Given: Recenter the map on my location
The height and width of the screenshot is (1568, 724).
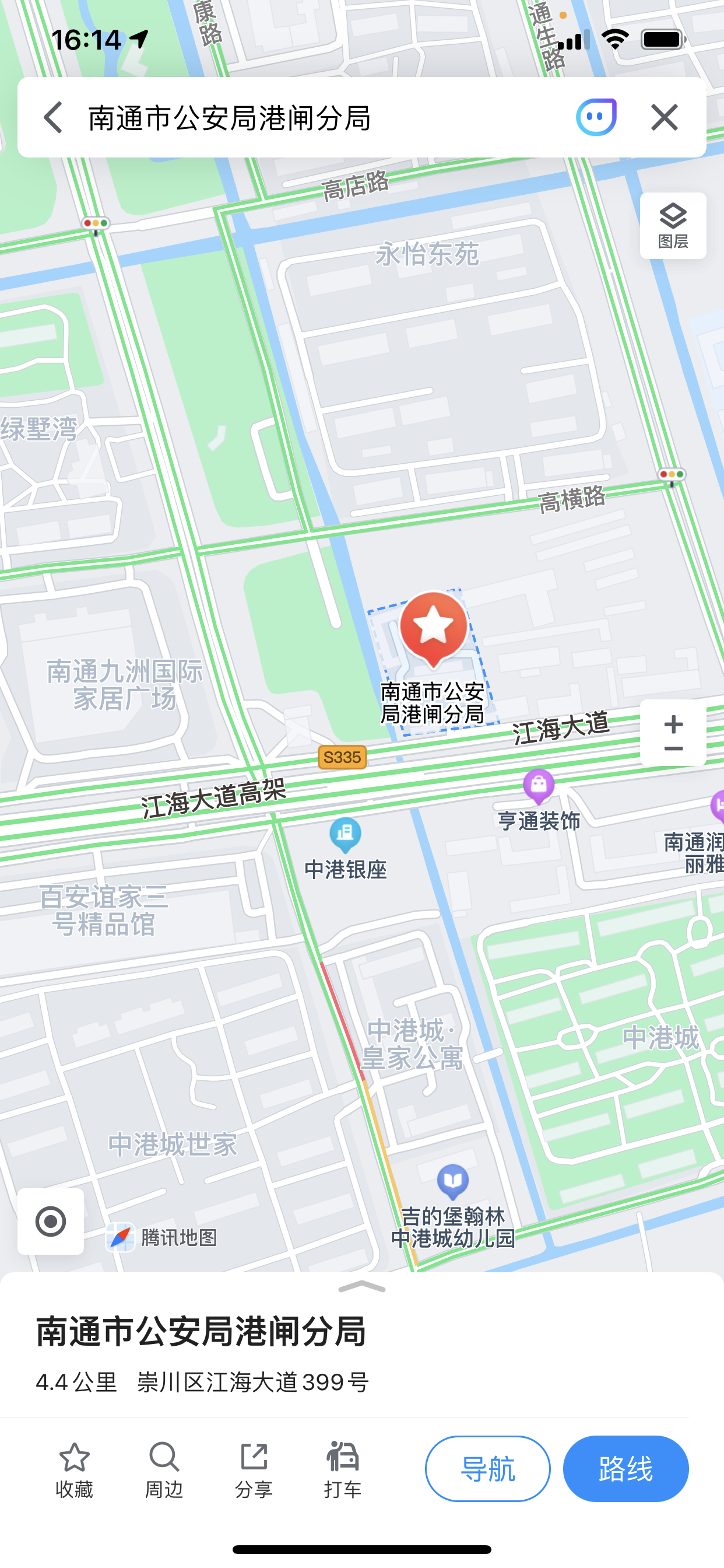Looking at the screenshot, I should pos(51,1221).
